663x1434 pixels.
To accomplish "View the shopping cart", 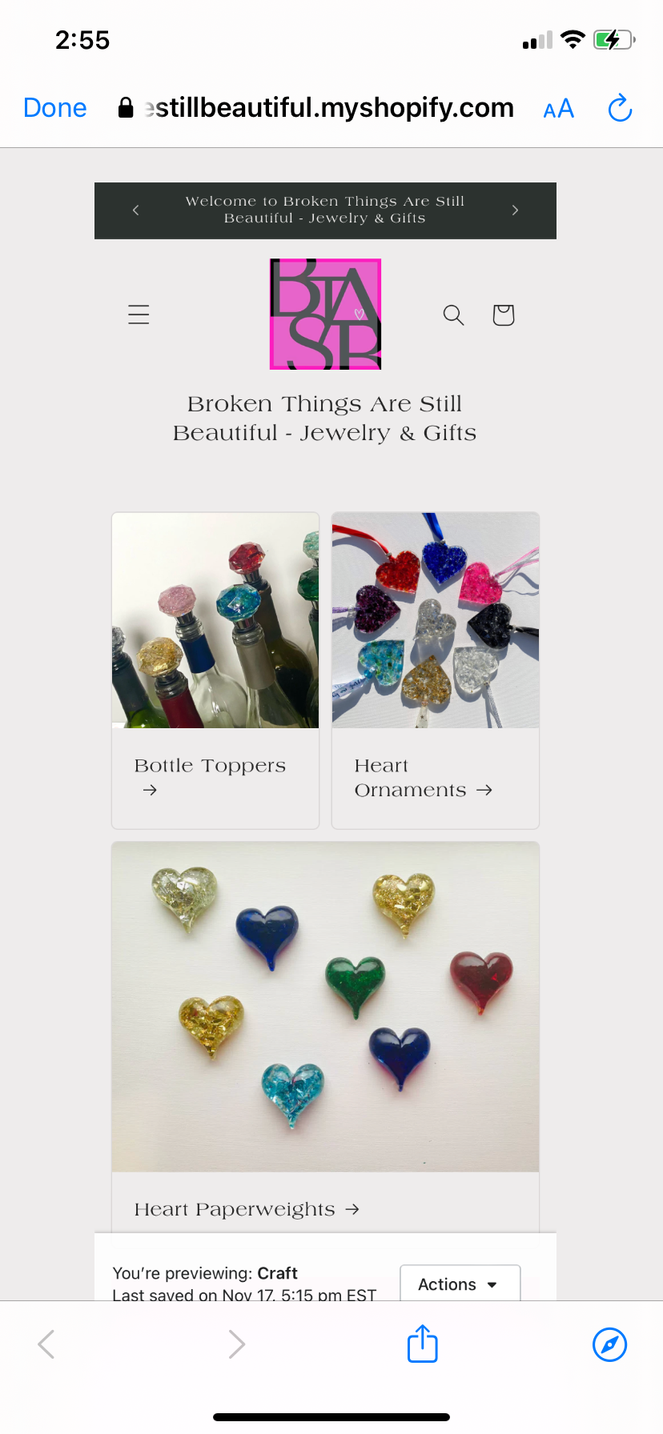I will (503, 315).
